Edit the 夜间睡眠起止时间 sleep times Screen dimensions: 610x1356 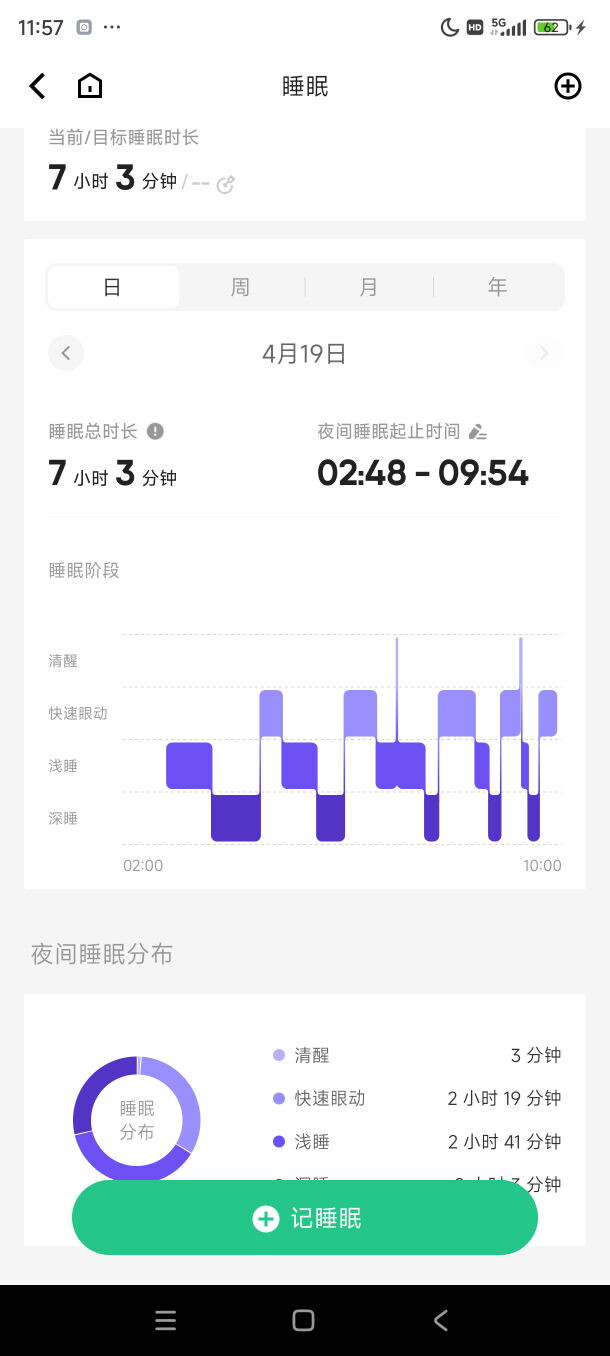478,432
